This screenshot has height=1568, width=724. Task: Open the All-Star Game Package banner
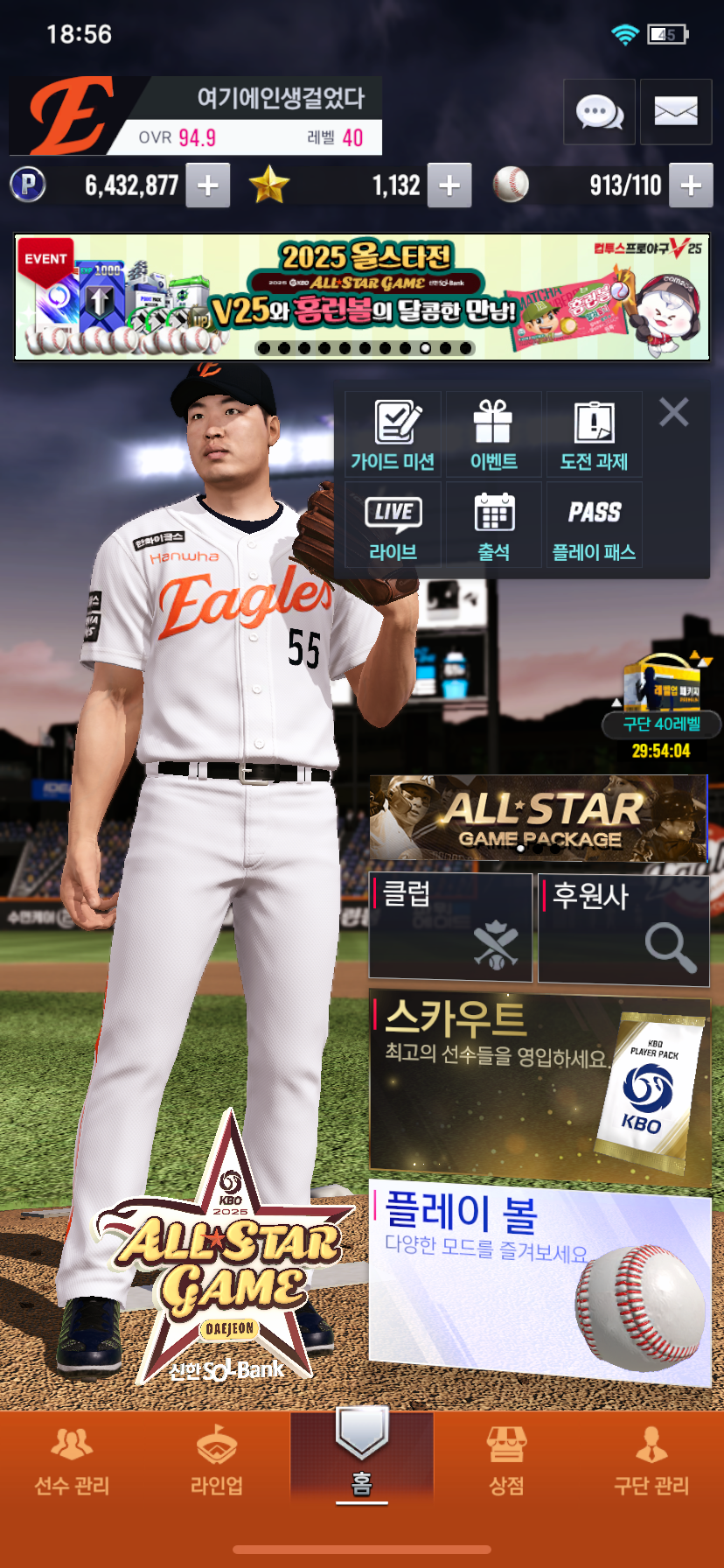[538, 817]
